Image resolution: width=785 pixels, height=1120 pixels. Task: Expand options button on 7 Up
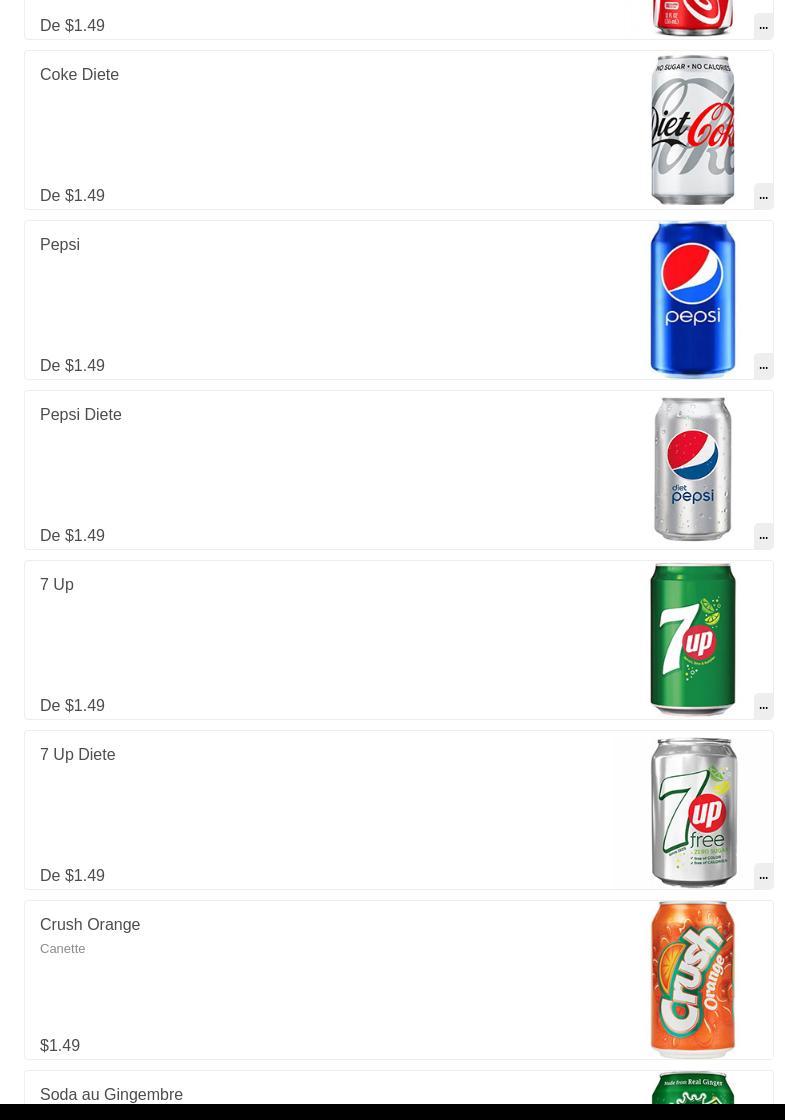click(x=763, y=706)
